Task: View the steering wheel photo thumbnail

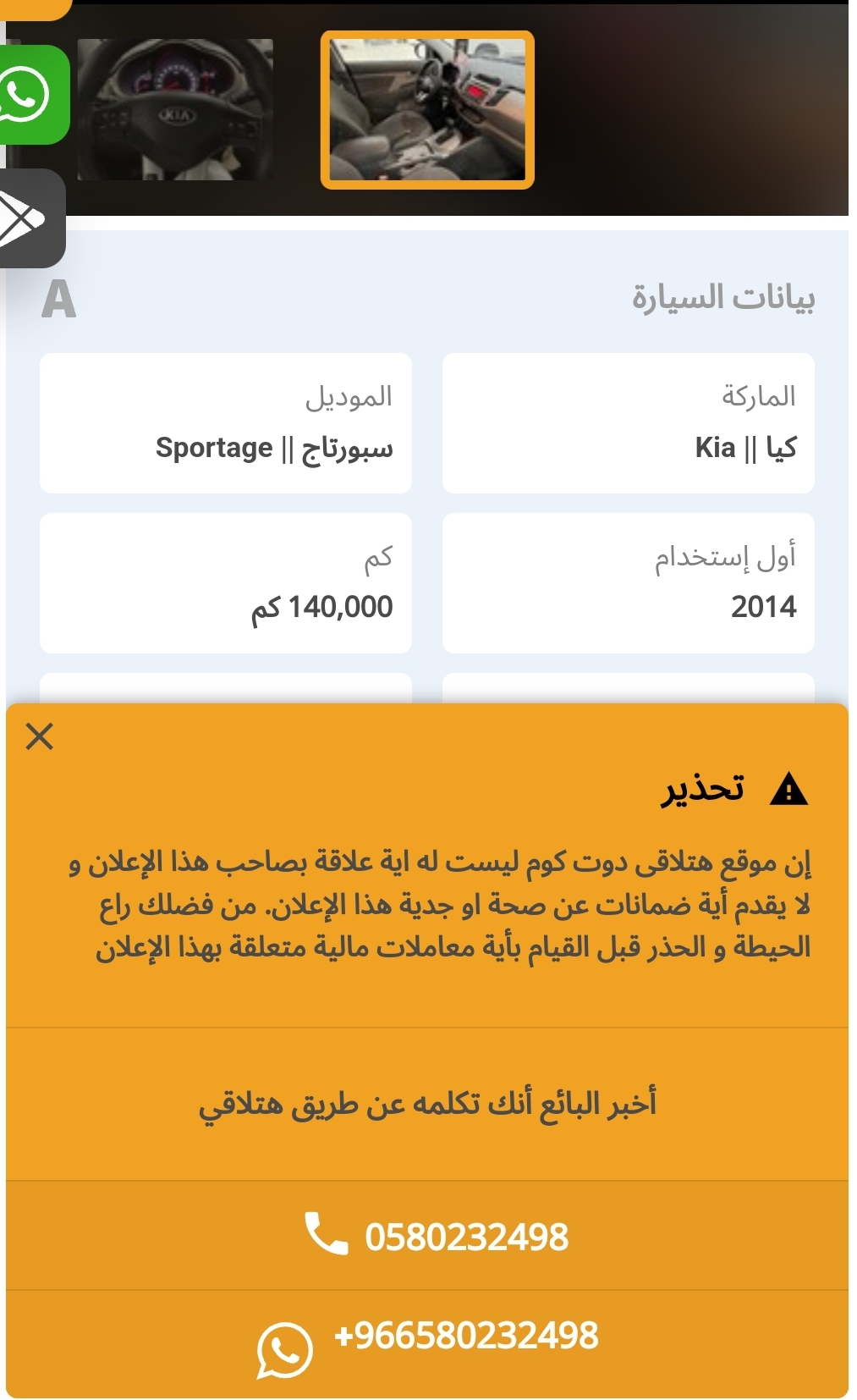Action: tap(175, 109)
